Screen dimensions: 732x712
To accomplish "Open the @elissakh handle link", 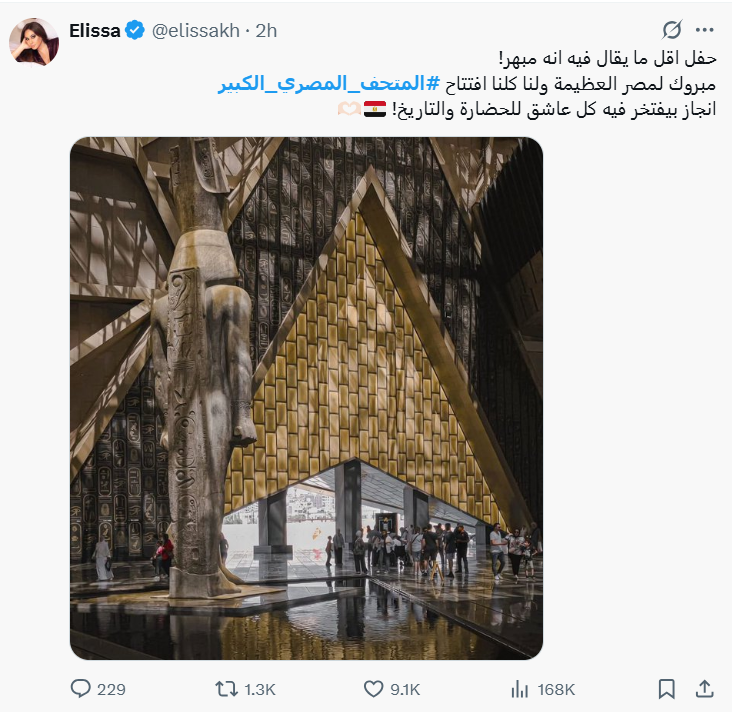I will click(x=195, y=31).
